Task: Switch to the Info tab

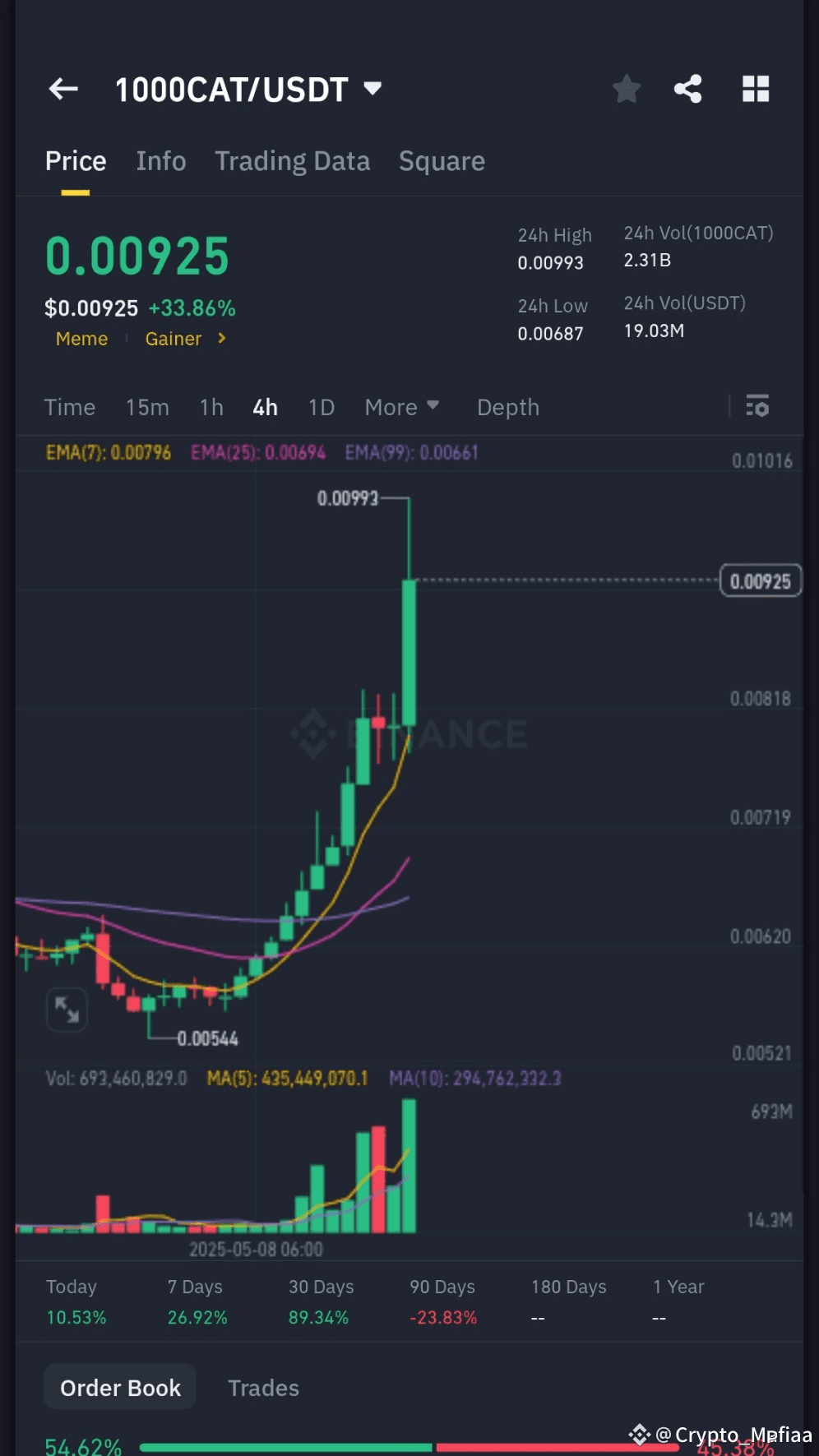Action: point(161,161)
